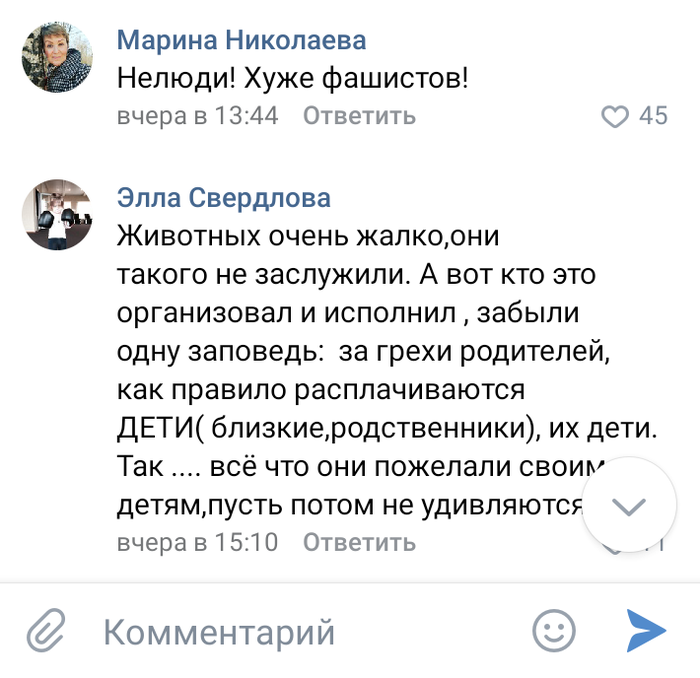Open Элла Свердлова's profile name
The width and height of the screenshot is (700, 678).
coord(224,197)
